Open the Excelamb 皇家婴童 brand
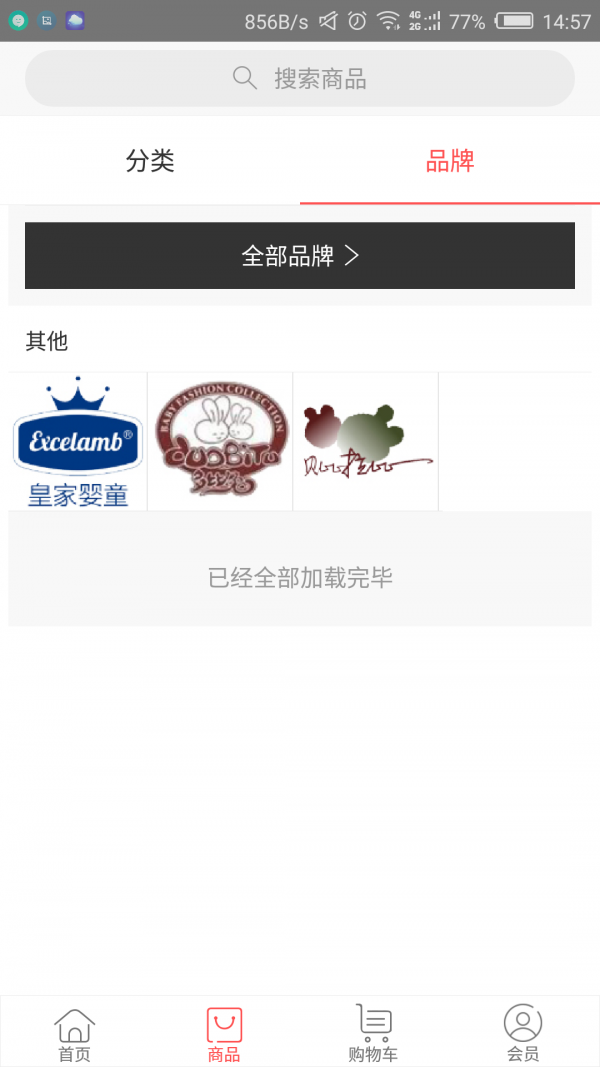This screenshot has width=600, height=1067. [78, 441]
